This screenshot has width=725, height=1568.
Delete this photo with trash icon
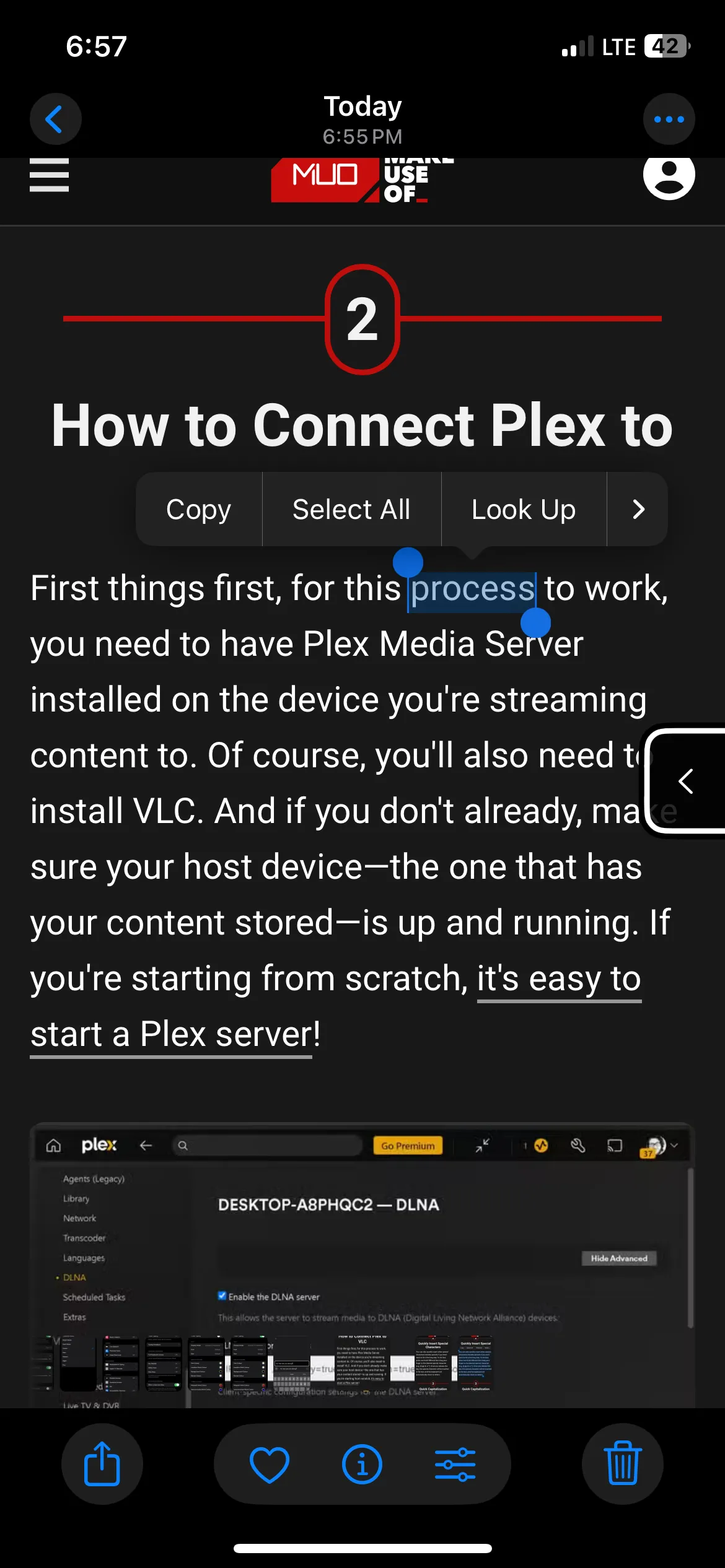click(x=622, y=1464)
